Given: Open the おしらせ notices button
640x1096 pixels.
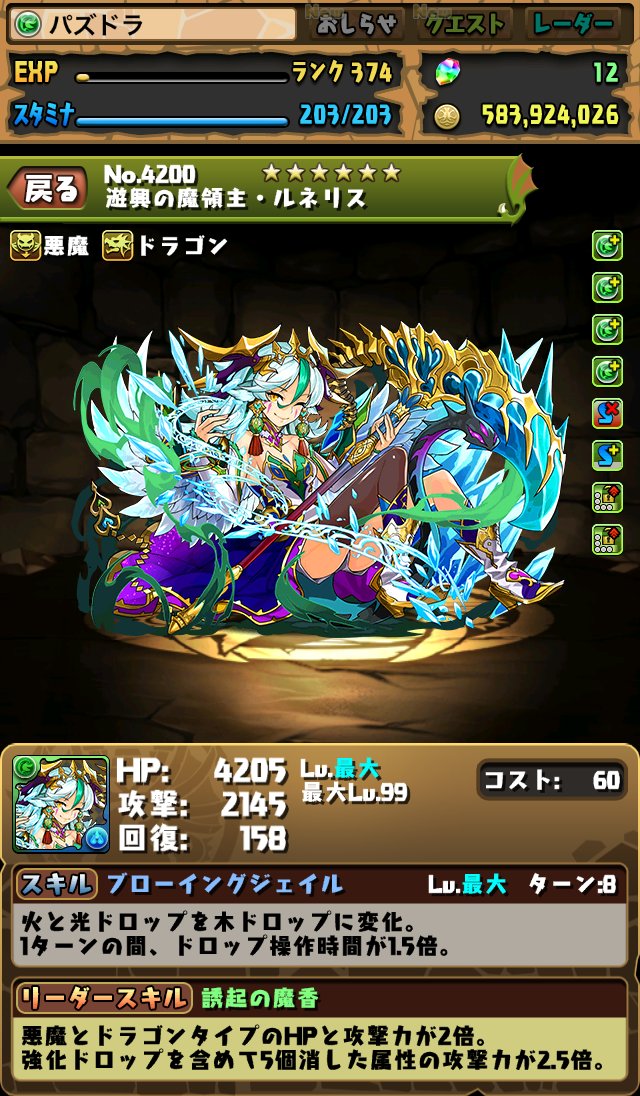Looking at the screenshot, I should point(357,25).
